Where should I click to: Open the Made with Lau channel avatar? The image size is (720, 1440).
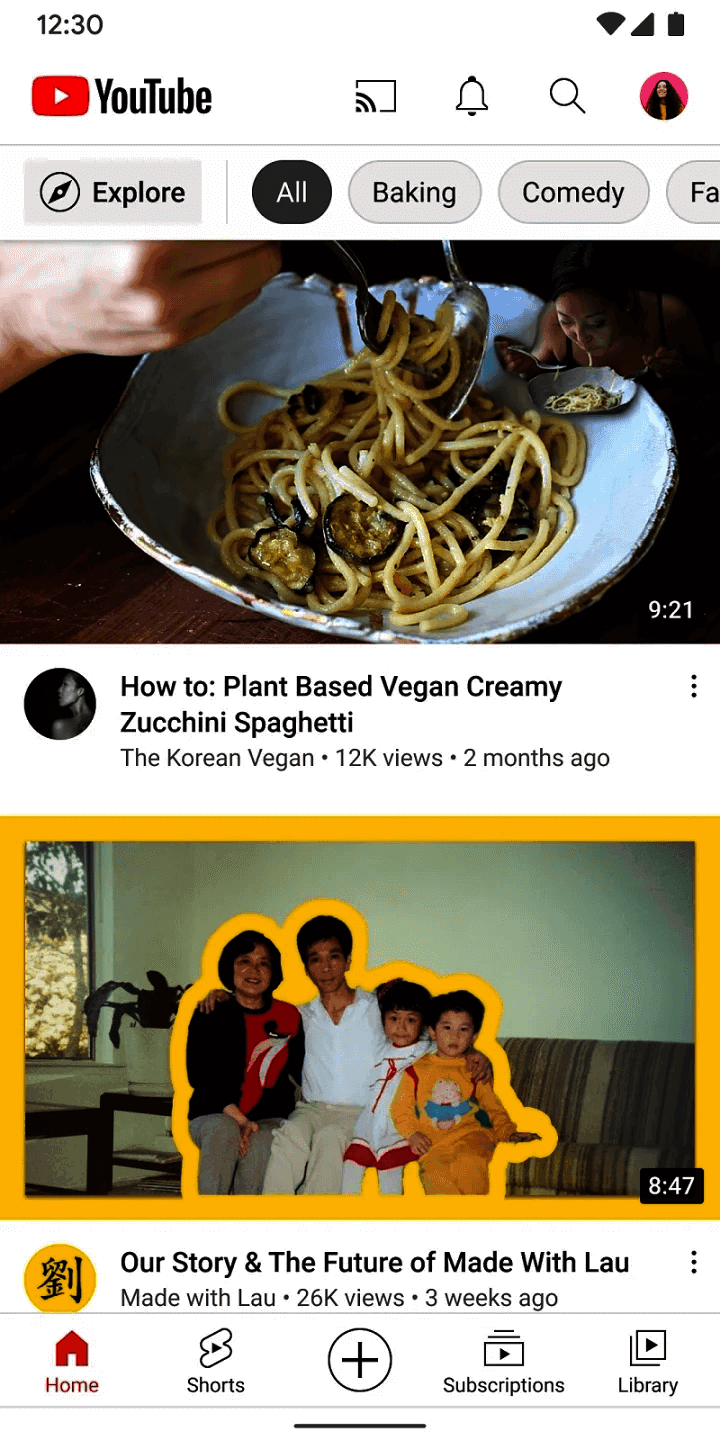pos(60,1278)
